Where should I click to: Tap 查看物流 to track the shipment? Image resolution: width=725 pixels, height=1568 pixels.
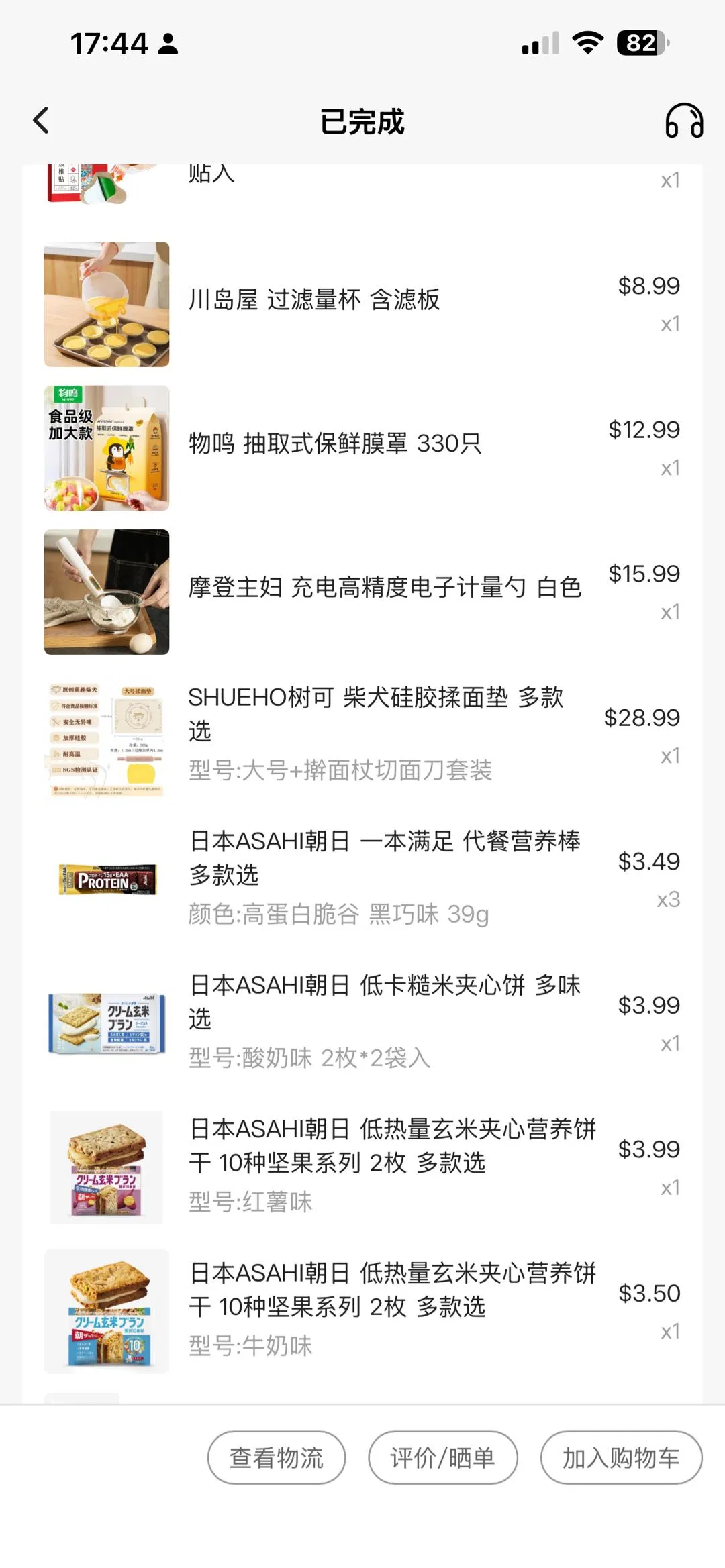[277, 1457]
